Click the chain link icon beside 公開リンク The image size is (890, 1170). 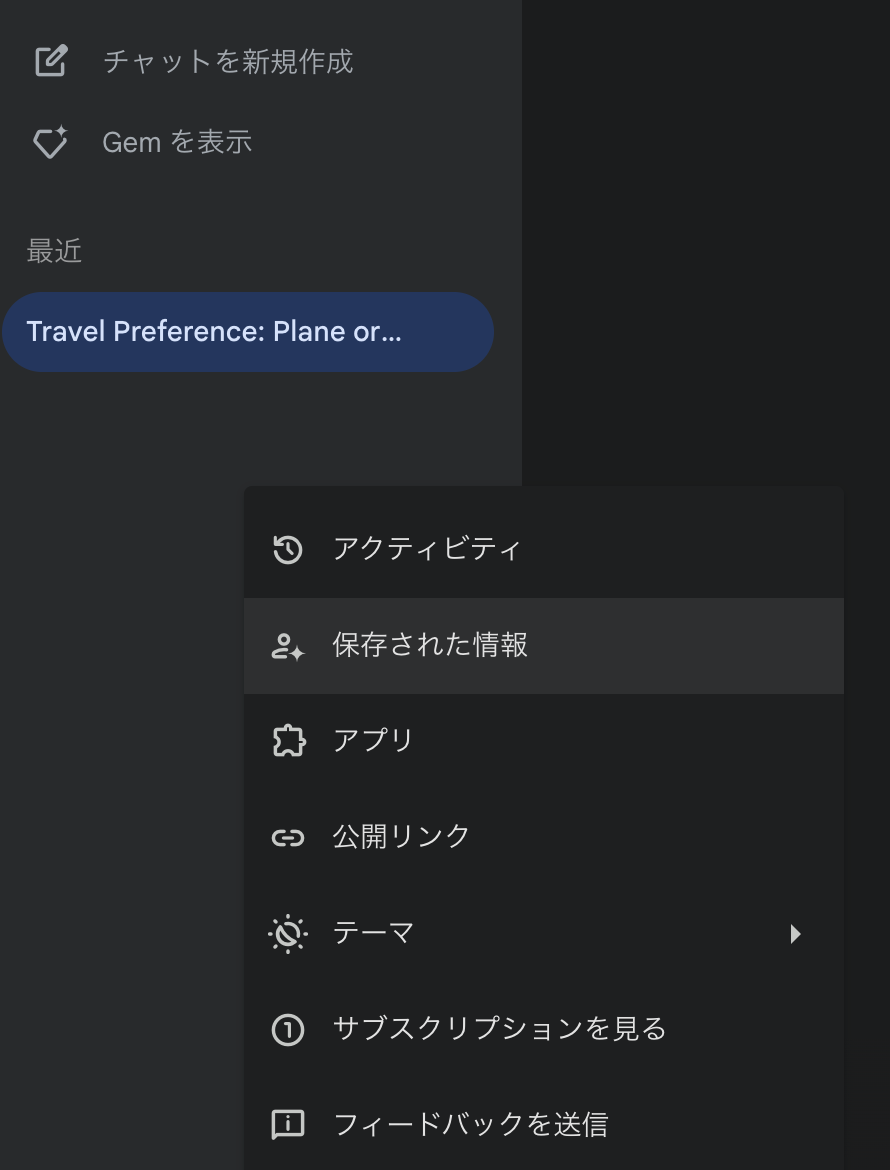pos(288,837)
